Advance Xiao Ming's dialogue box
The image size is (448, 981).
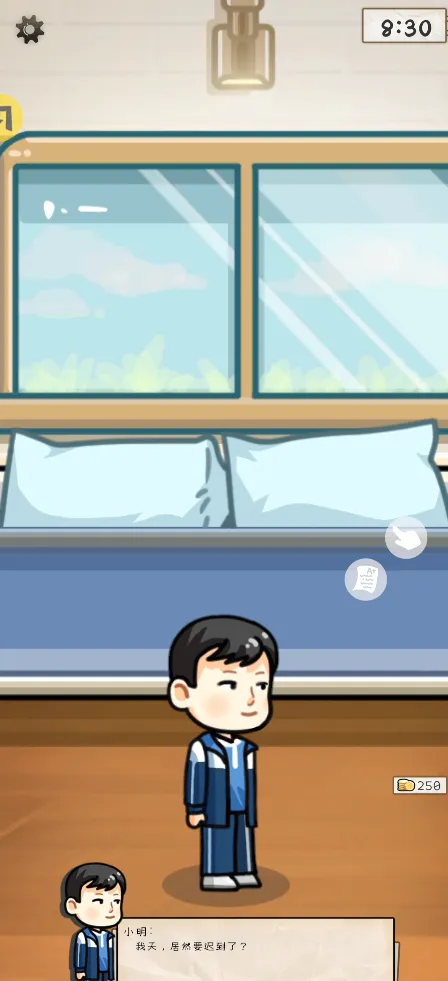pos(256,948)
